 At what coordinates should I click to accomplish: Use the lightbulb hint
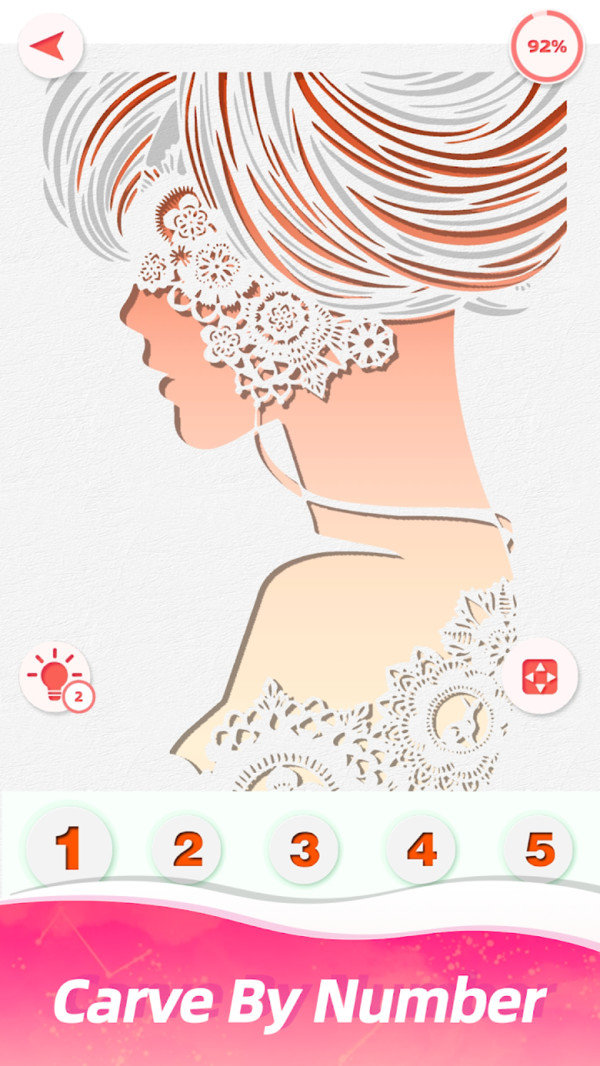pyautogui.click(x=54, y=676)
